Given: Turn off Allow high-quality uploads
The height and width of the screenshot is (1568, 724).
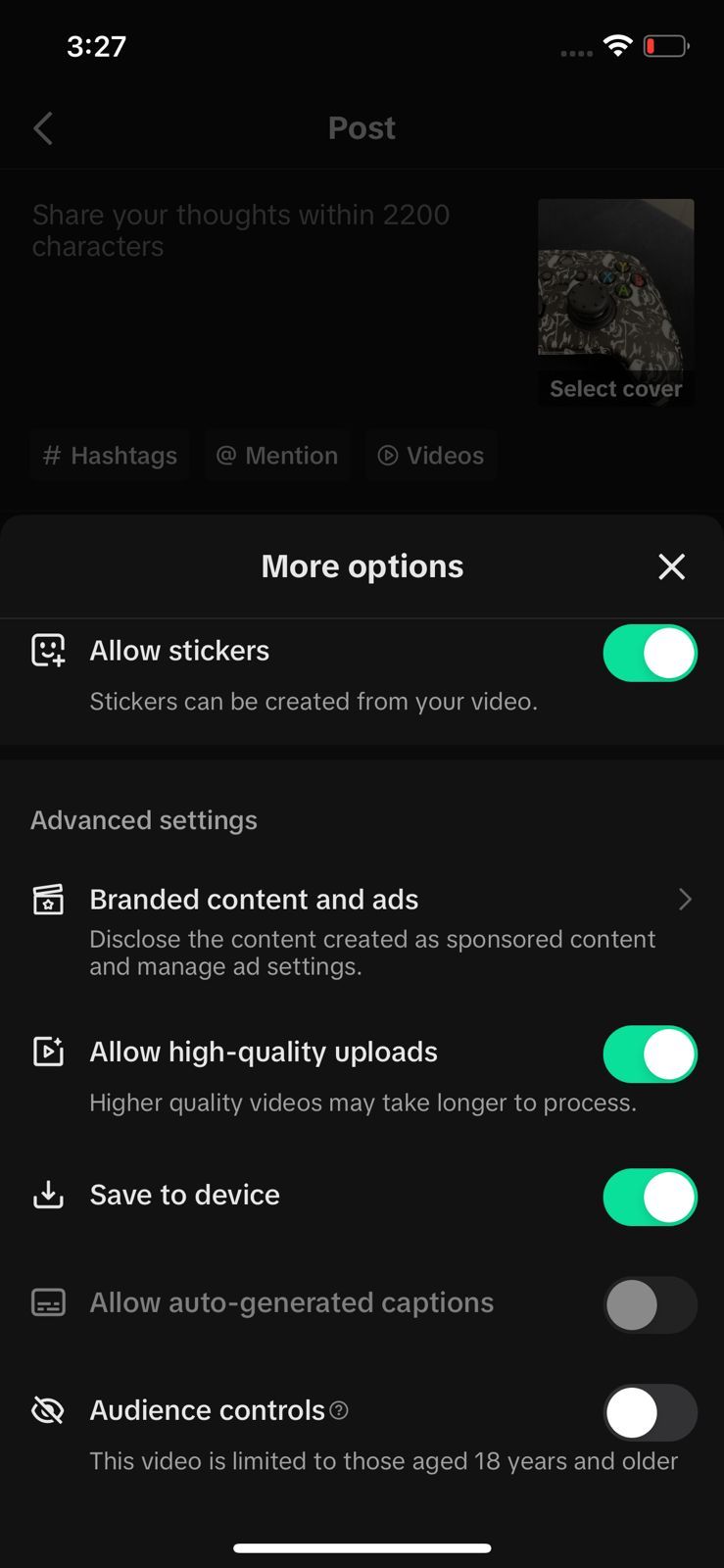Looking at the screenshot, I should click(650, 1053).
